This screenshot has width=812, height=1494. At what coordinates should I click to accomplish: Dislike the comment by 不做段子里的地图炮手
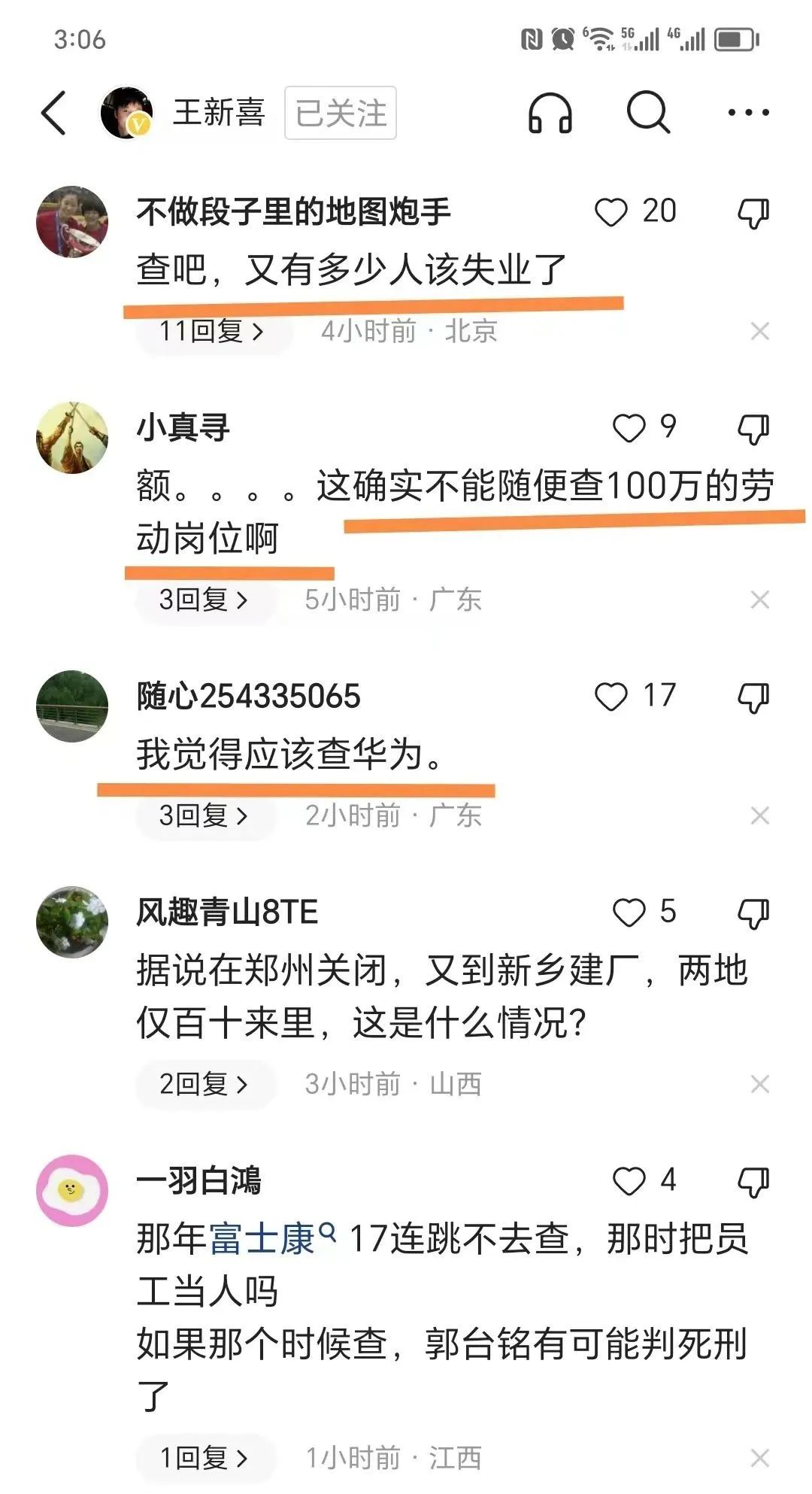coord(753,213)
